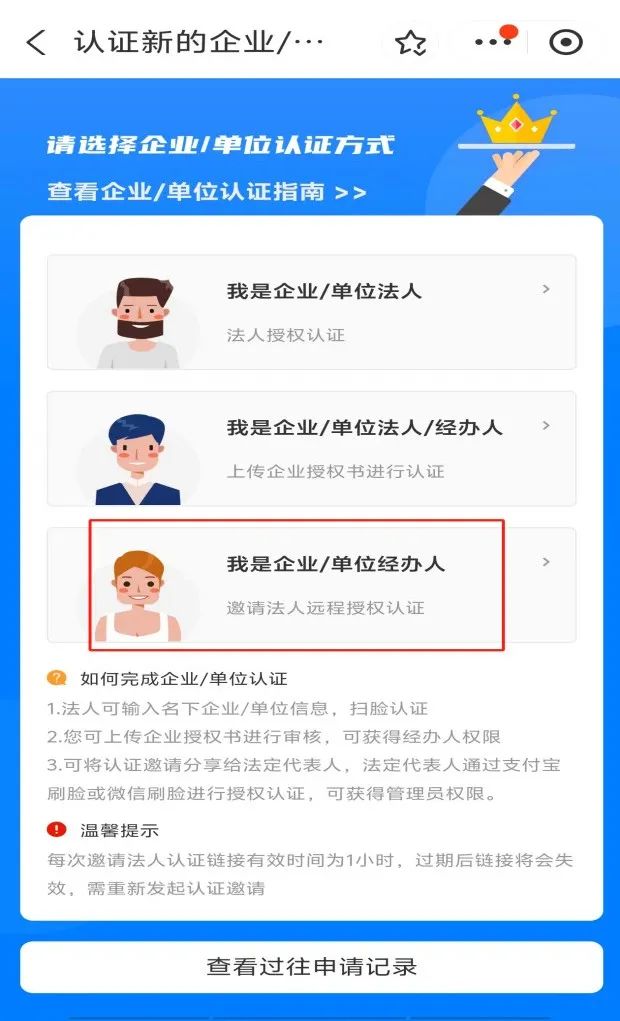Tap the star favorite icon
The height and width of the screenshot is (1021, 620).
[410, 42]
